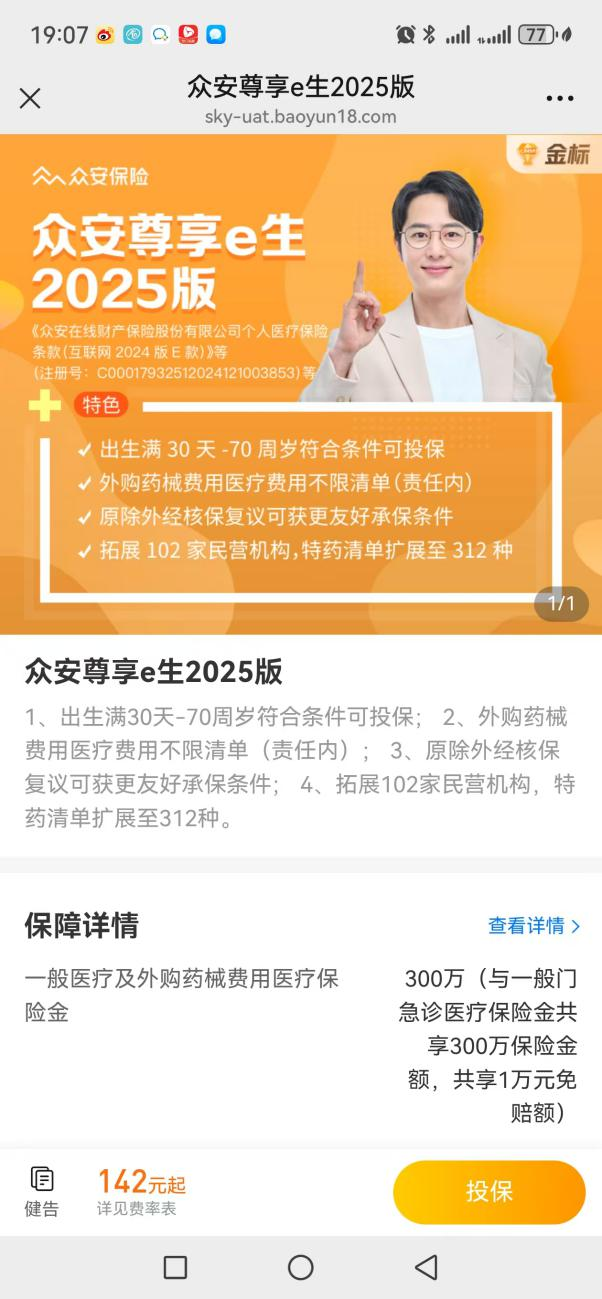Open 查看详情 coverage details link
The height and width of the screenshot is (1299, 602).
[533, 926]
